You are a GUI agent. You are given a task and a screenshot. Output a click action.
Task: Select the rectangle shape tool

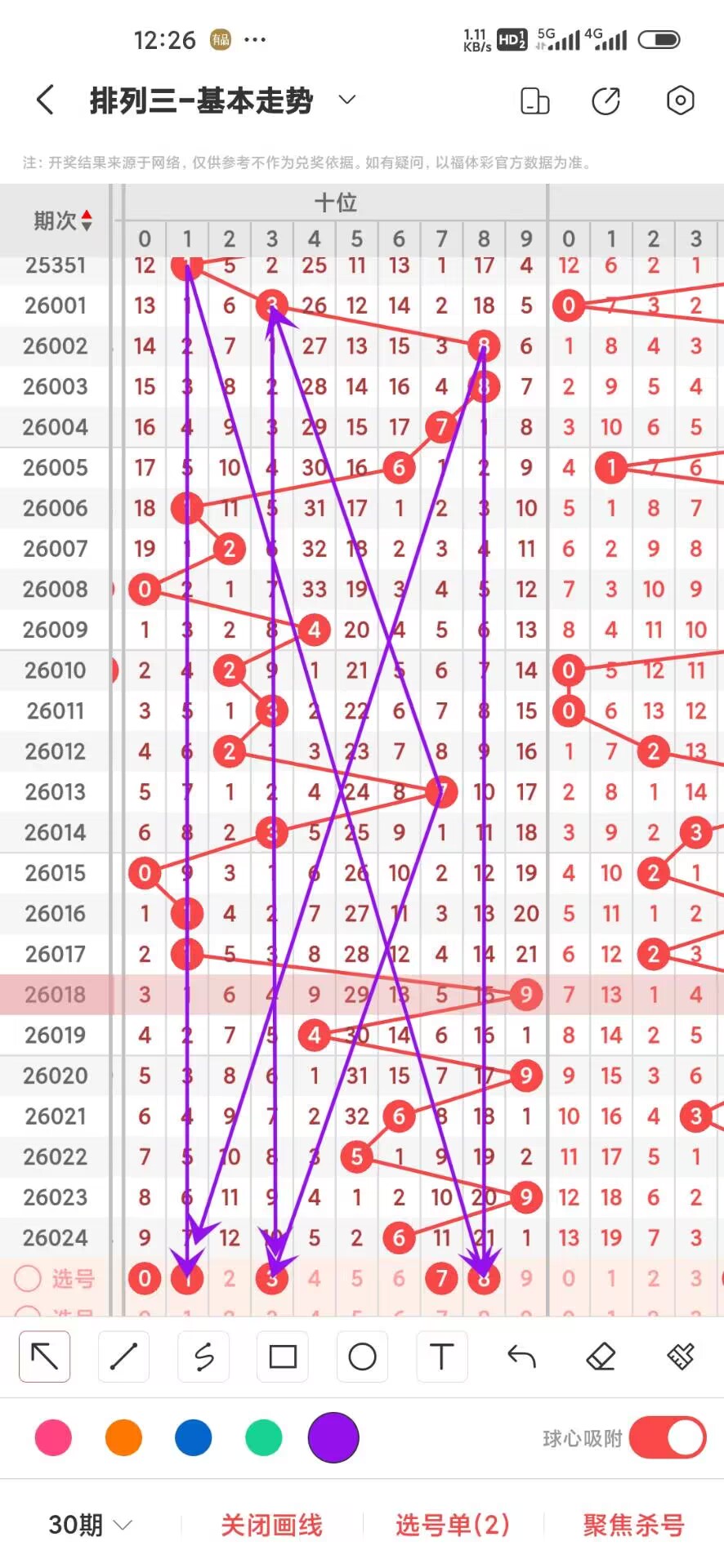(283, 1356)
